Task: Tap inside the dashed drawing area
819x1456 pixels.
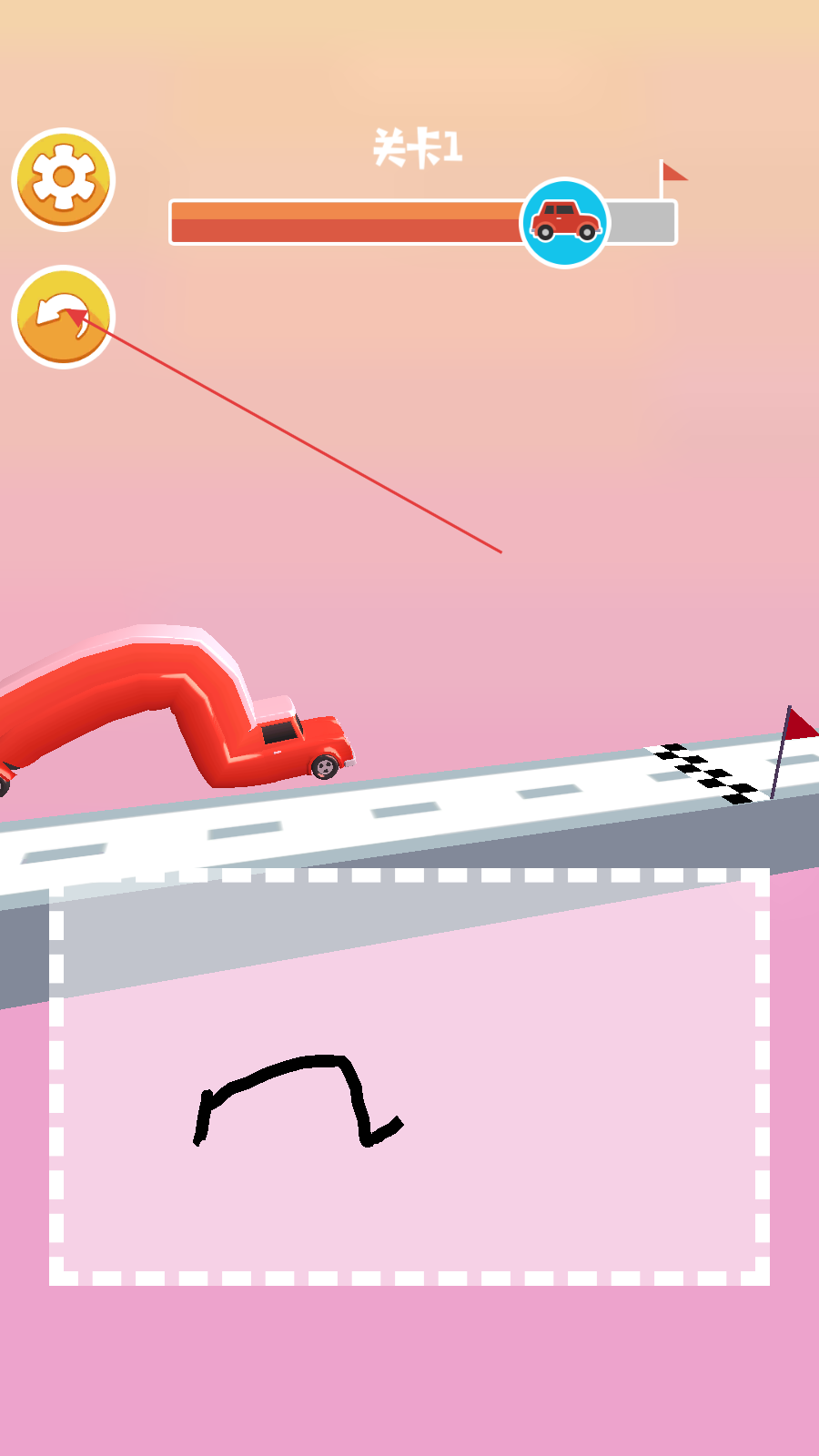Action: tap(409, 1077)
